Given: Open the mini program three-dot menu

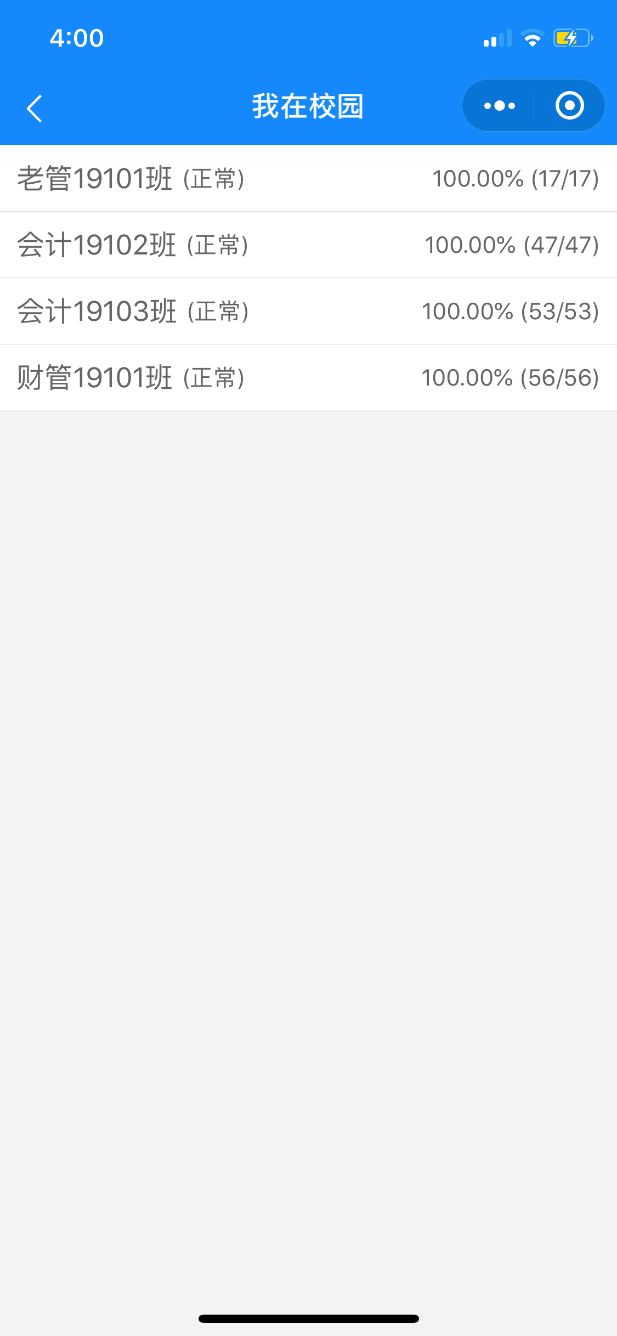Looking at the screenshot, I should 499,105.
